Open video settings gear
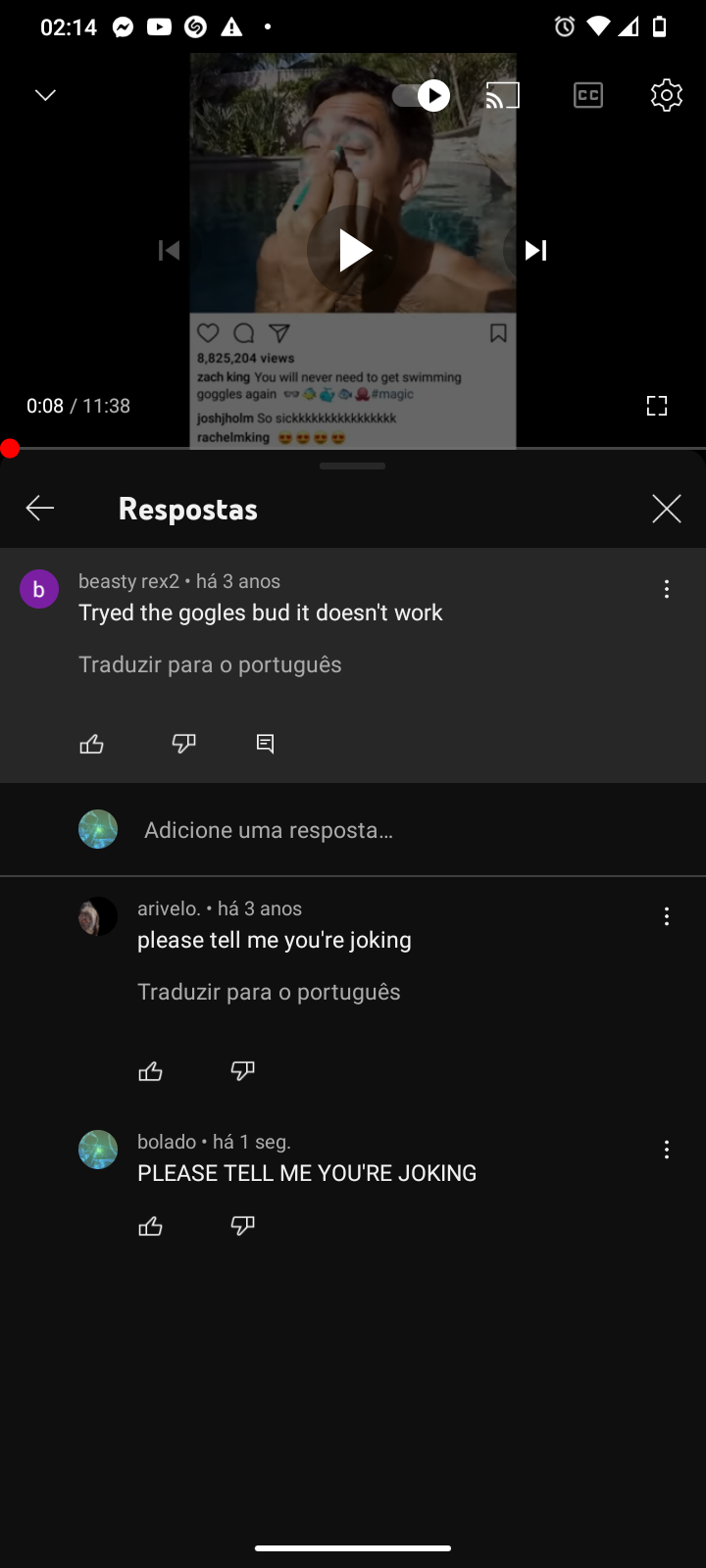 [667, 95]
